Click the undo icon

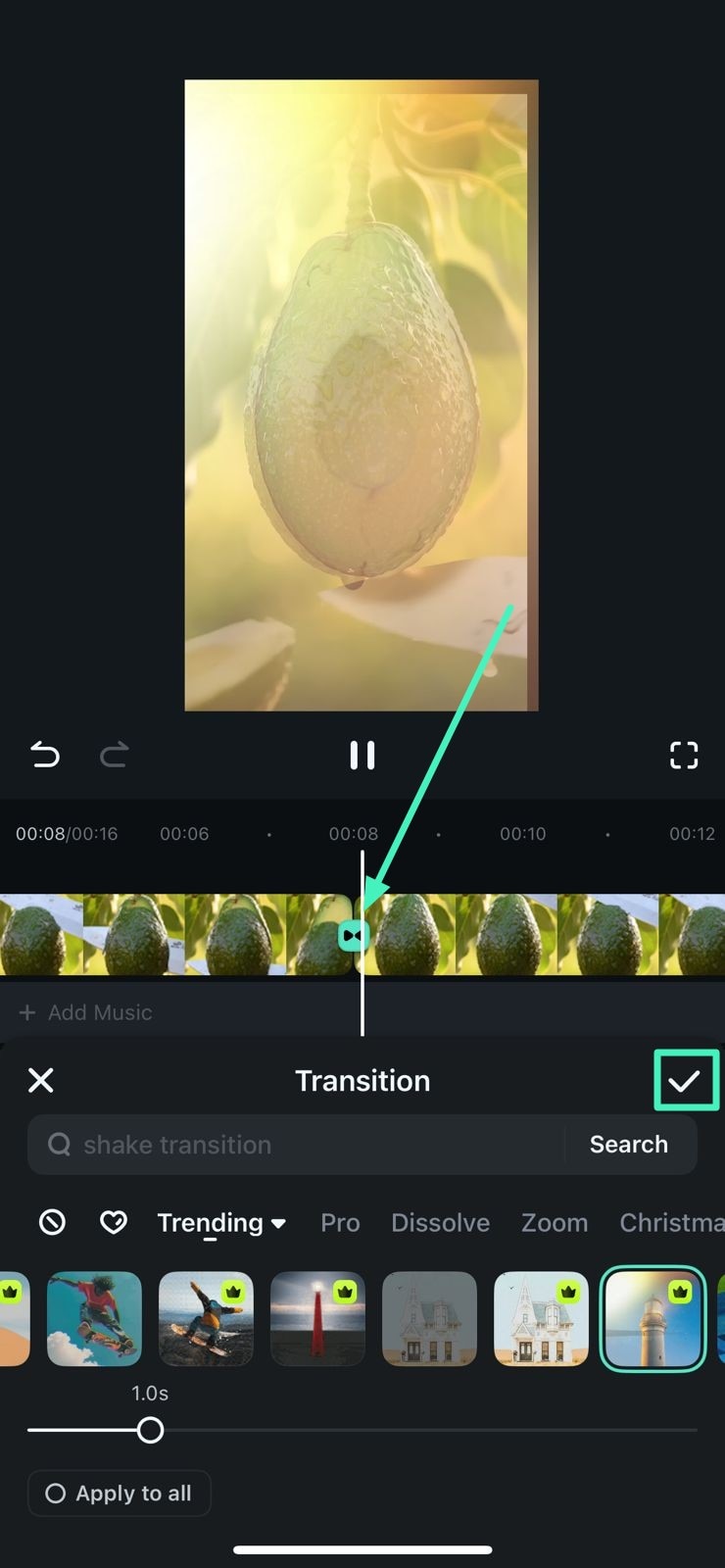(44, 755)
